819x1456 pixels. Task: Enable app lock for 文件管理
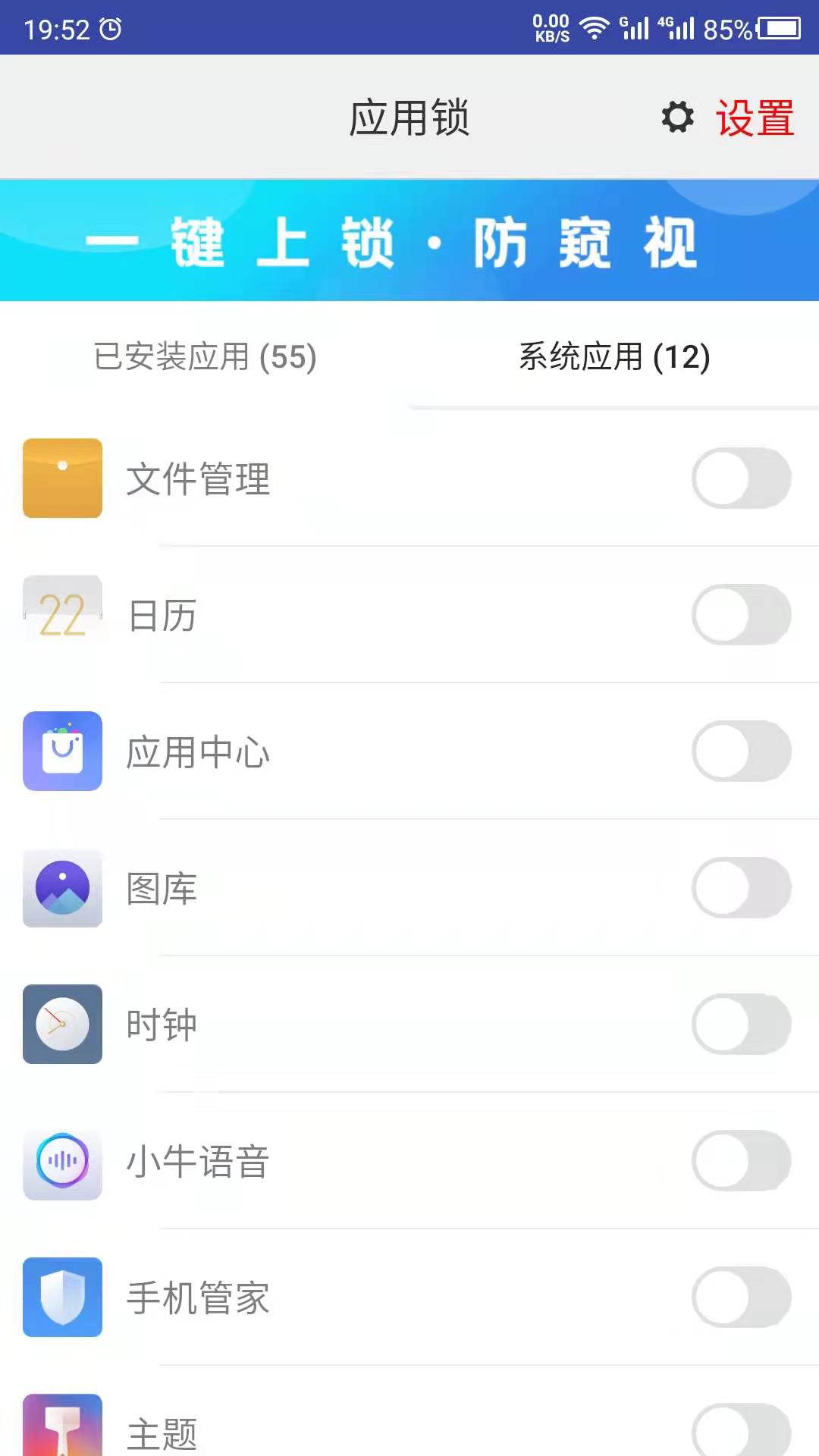(741, 479)
